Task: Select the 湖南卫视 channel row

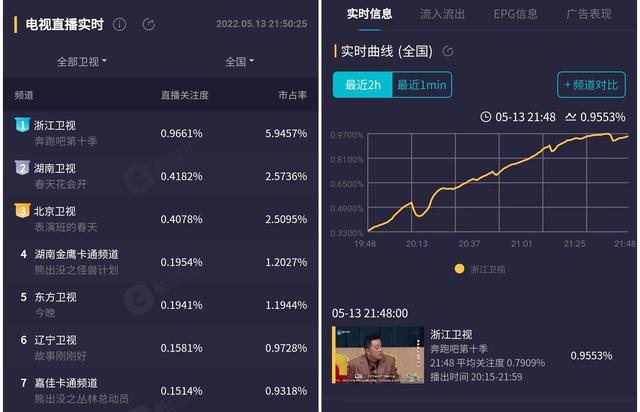Action: point(160,176)
